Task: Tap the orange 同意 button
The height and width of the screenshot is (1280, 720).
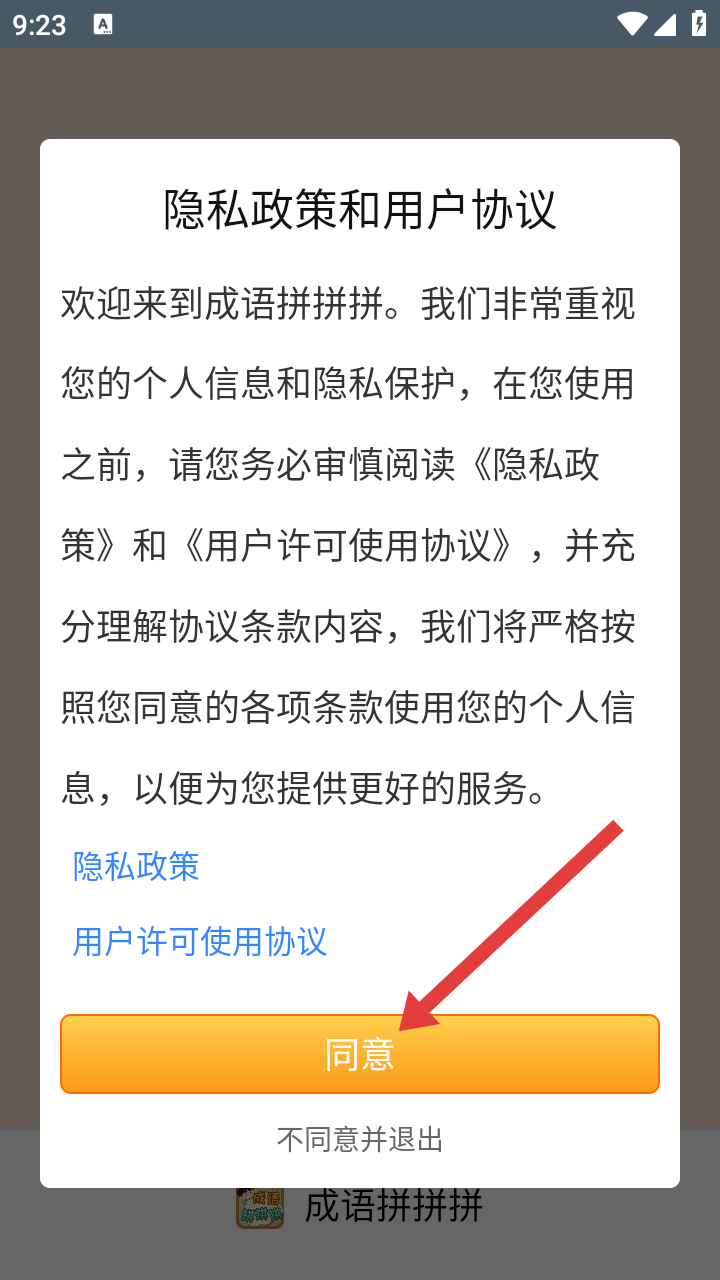Action: click(x=360, y=1054)
